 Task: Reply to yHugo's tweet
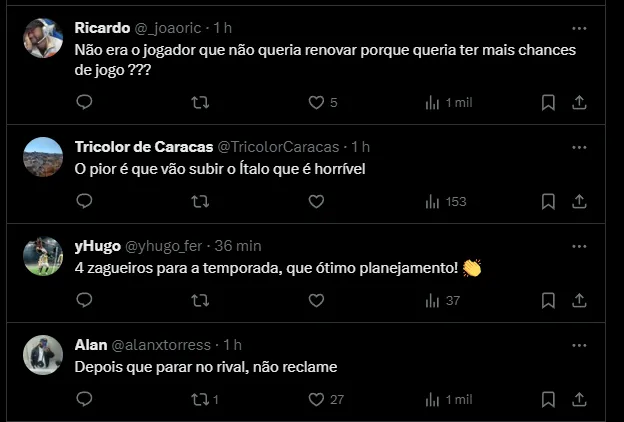(x=85, y=300)
